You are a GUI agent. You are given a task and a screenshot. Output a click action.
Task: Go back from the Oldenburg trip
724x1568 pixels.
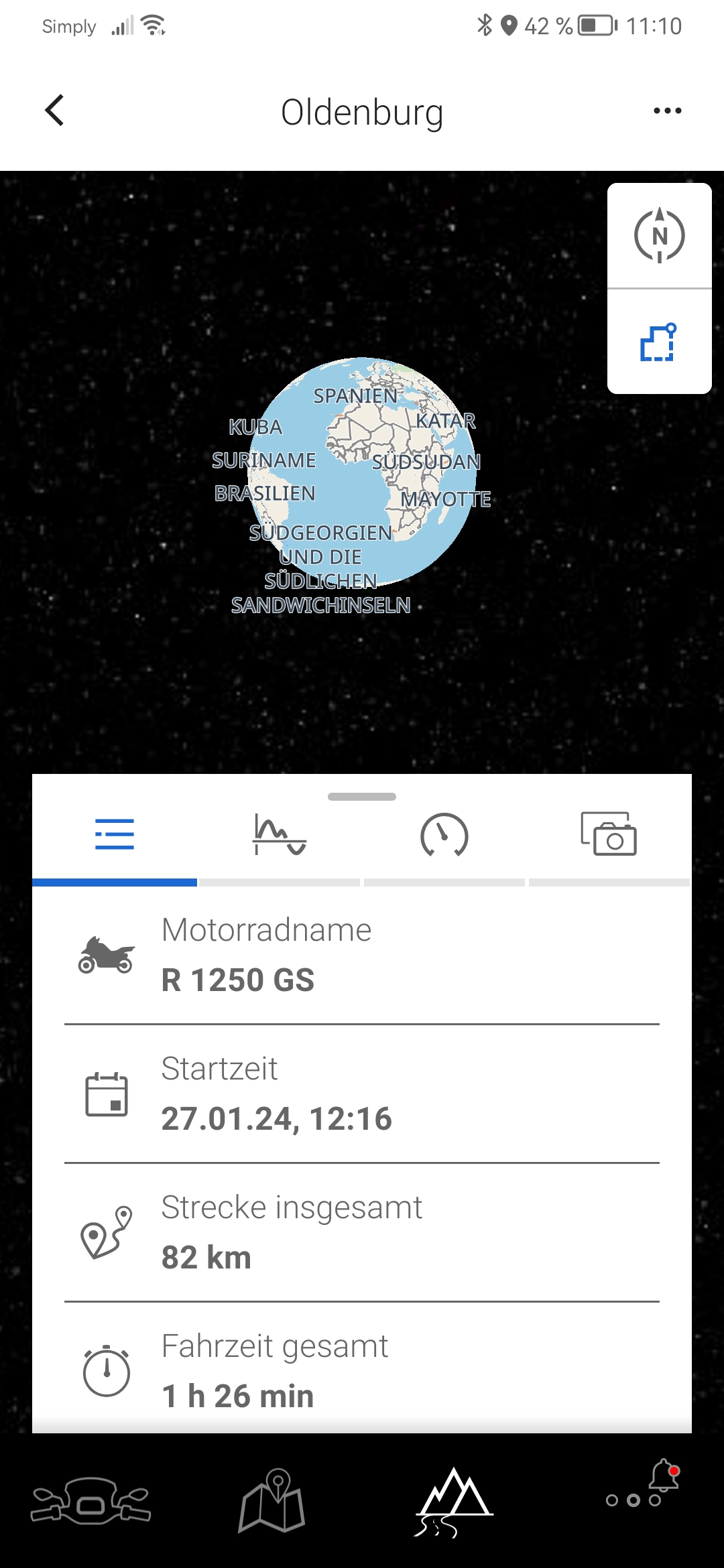[55, 111]
